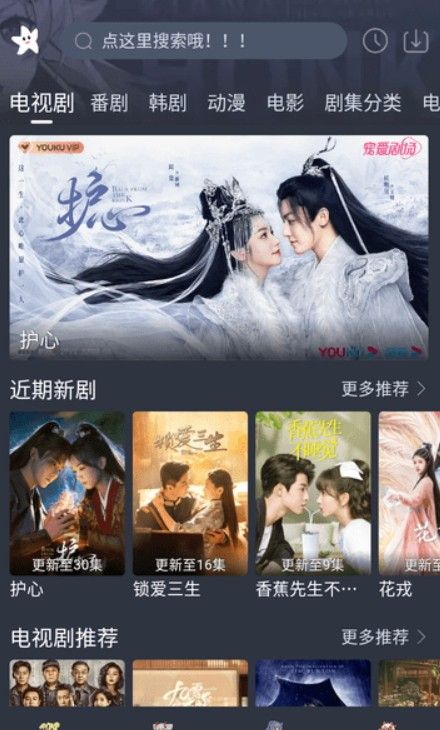Switch to the 电影 tab
This screenshot has height=730, width=440.
pyautogui.click(x=285, y=103)
